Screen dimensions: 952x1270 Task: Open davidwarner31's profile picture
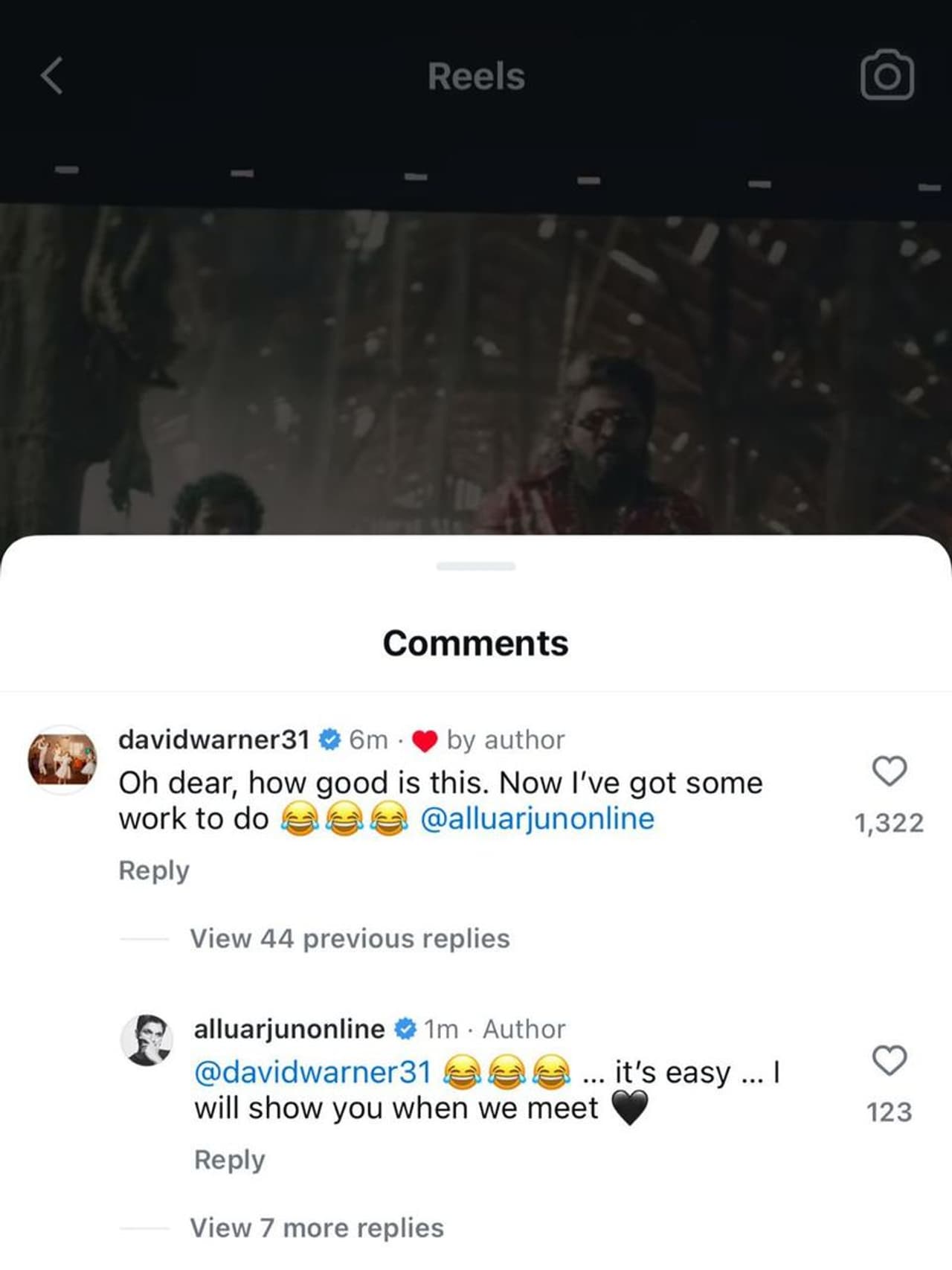click(x=62, y=760)
